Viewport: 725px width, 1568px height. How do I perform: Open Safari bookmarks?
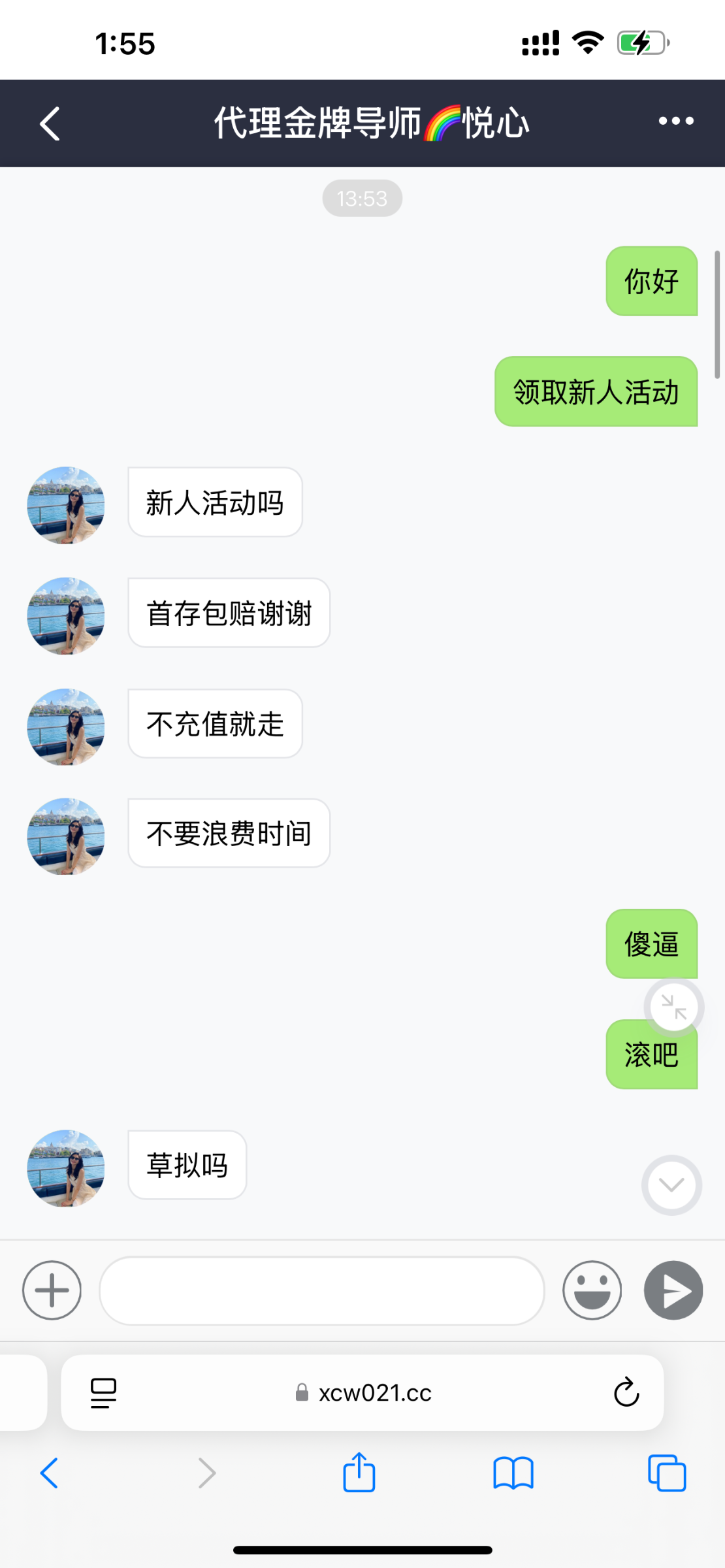click(x=513, y=1473)
